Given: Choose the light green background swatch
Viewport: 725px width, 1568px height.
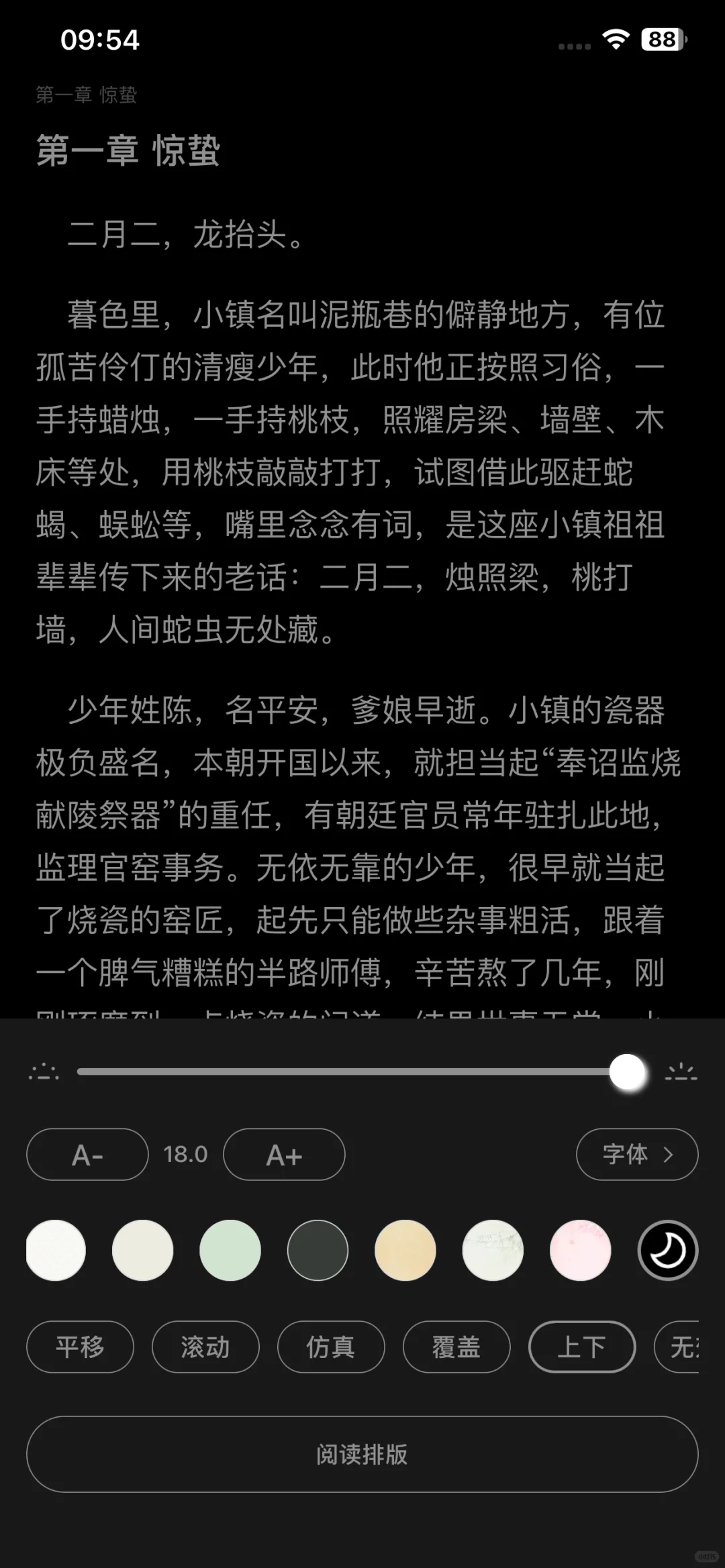Looking at the screenshot, I should pyautogui.click(x=230, y=1250).
